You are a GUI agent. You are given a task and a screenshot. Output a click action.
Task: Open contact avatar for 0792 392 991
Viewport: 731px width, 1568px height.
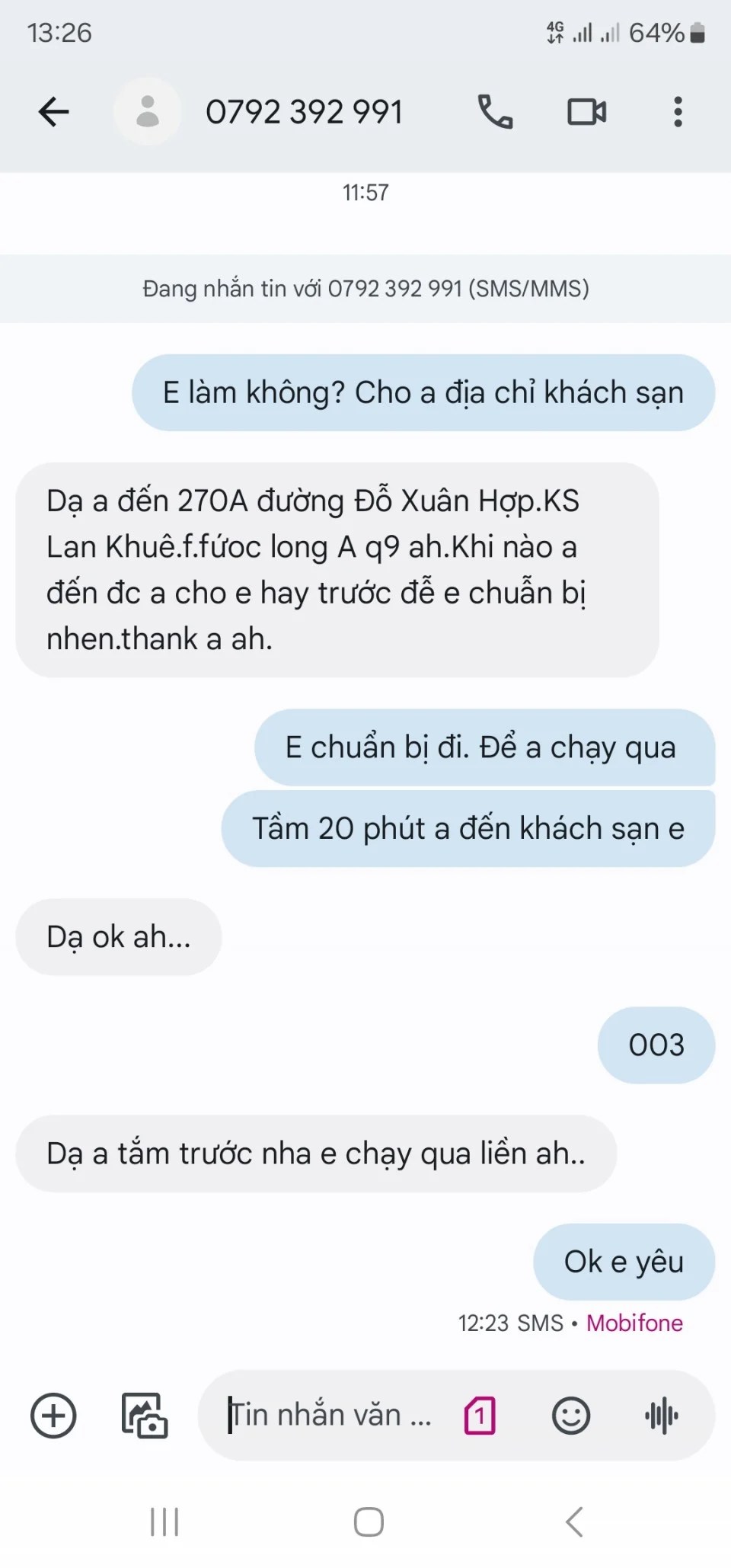pos(148,112)
